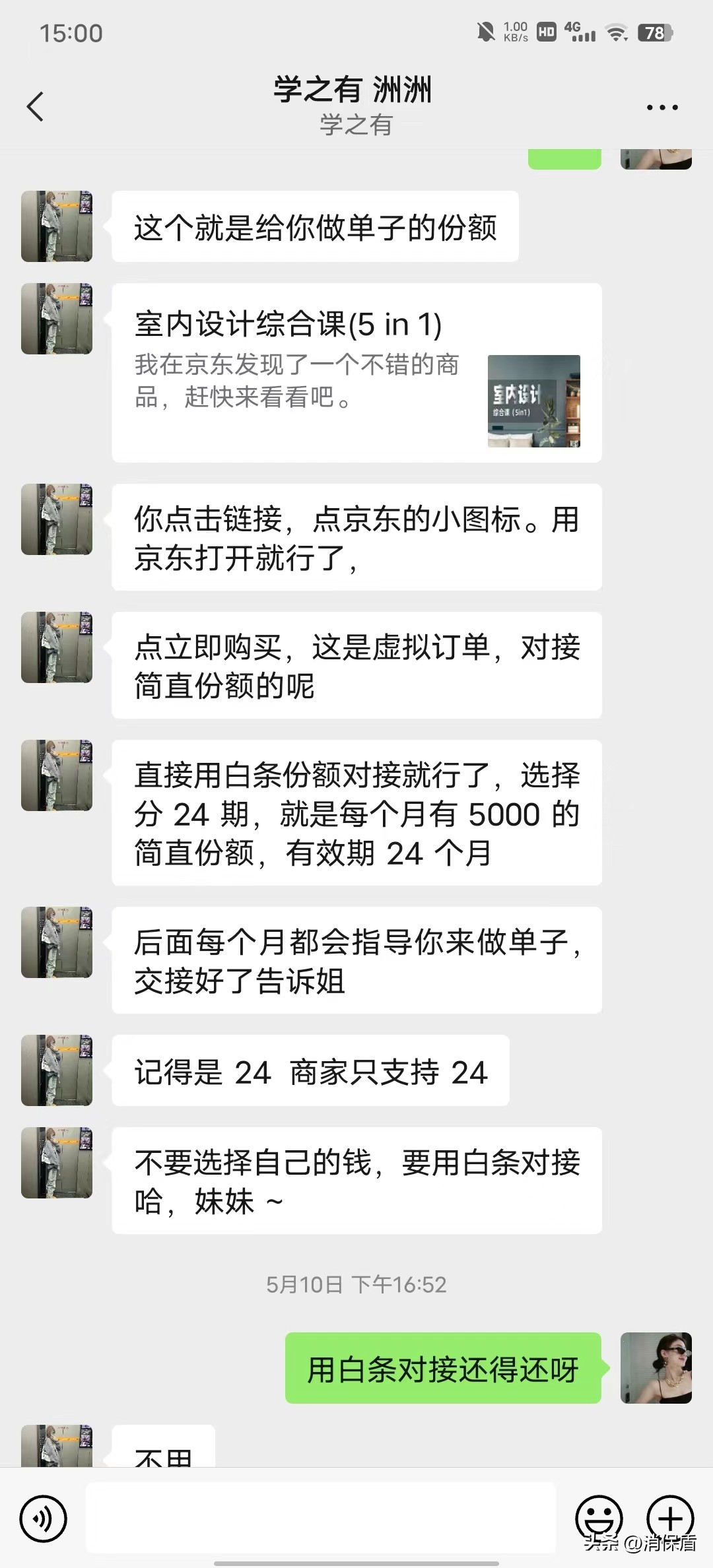View the 室内设计 product thumbnail image
Viewport: 713px width, 1568px height.
[533, 403]
